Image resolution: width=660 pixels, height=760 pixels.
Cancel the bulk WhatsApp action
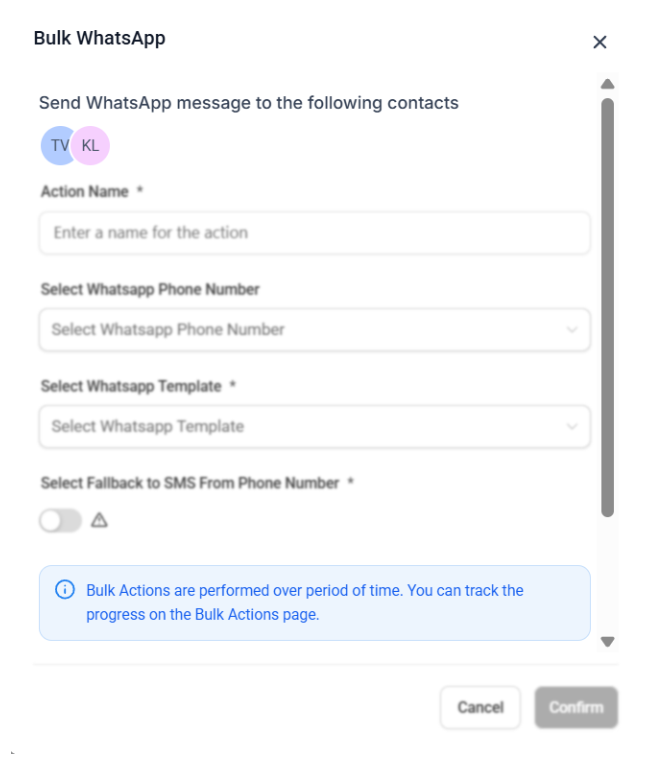pyautogui.click(x=480, y=707)
